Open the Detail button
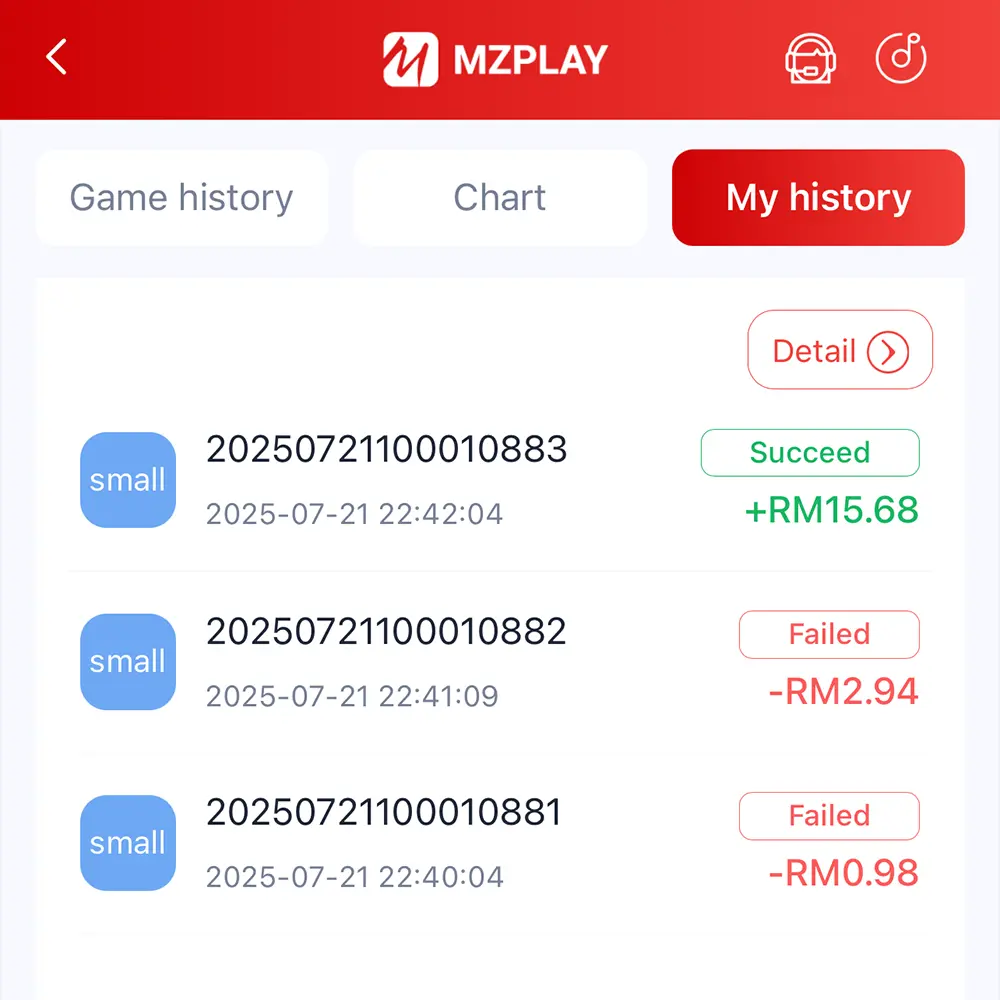The height and width of the screenshot is (1000, 1000). pyautogui.click(x=840, y=351)
